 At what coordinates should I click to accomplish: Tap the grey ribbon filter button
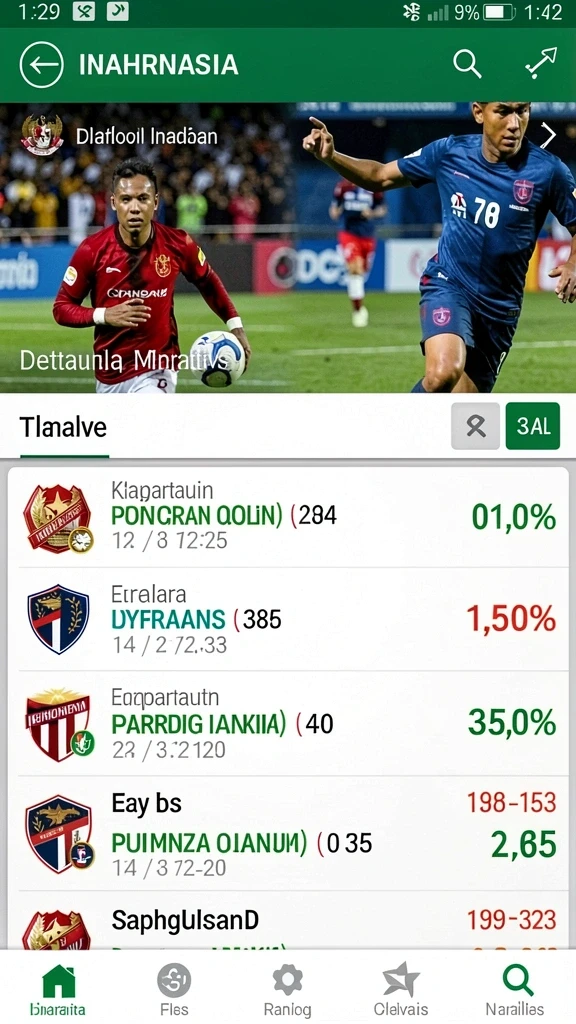[475, 426]
